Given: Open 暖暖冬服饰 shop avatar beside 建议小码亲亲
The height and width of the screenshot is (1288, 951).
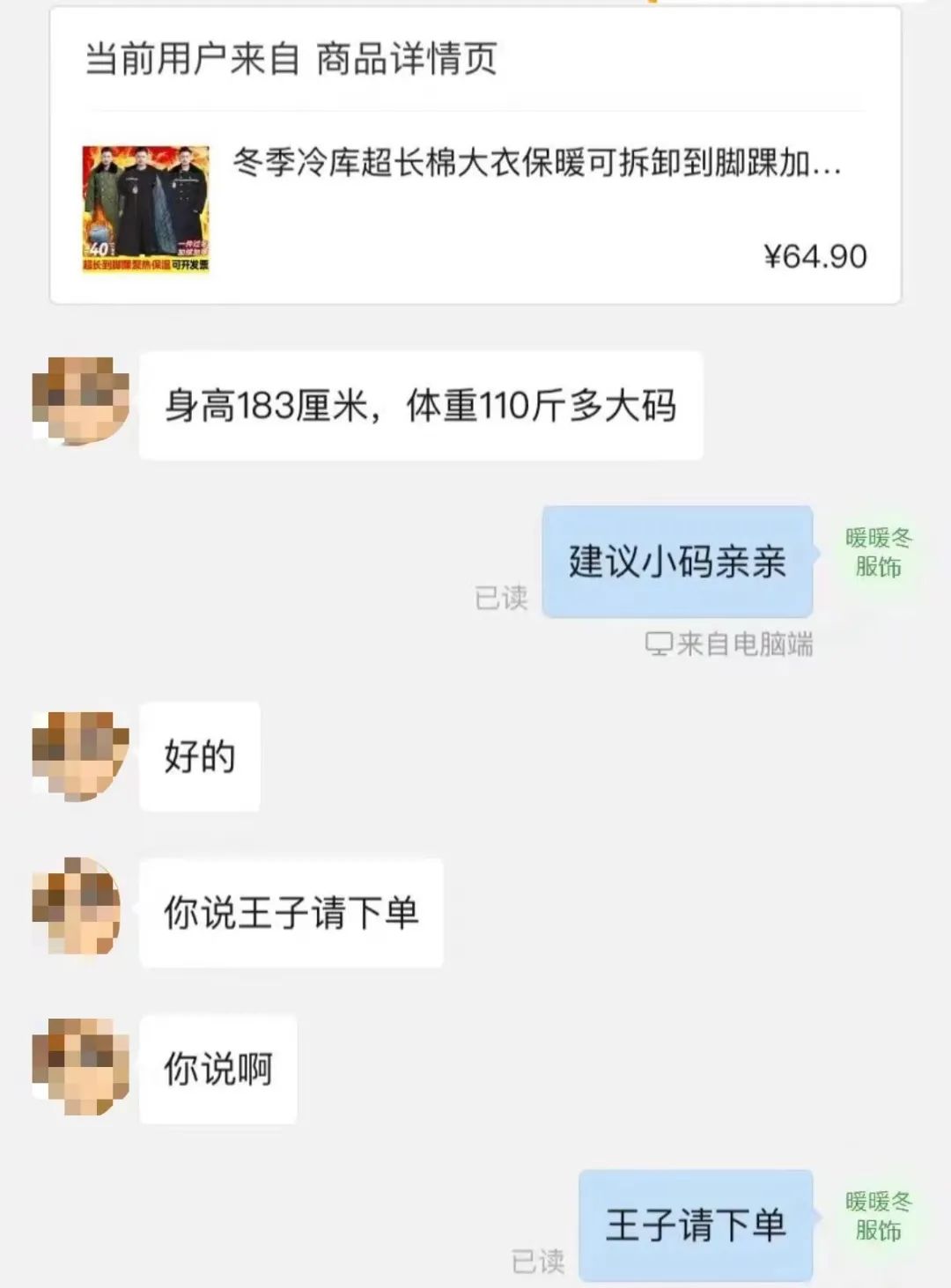Looking at the screenshot, I should click(x=878, y=553).
